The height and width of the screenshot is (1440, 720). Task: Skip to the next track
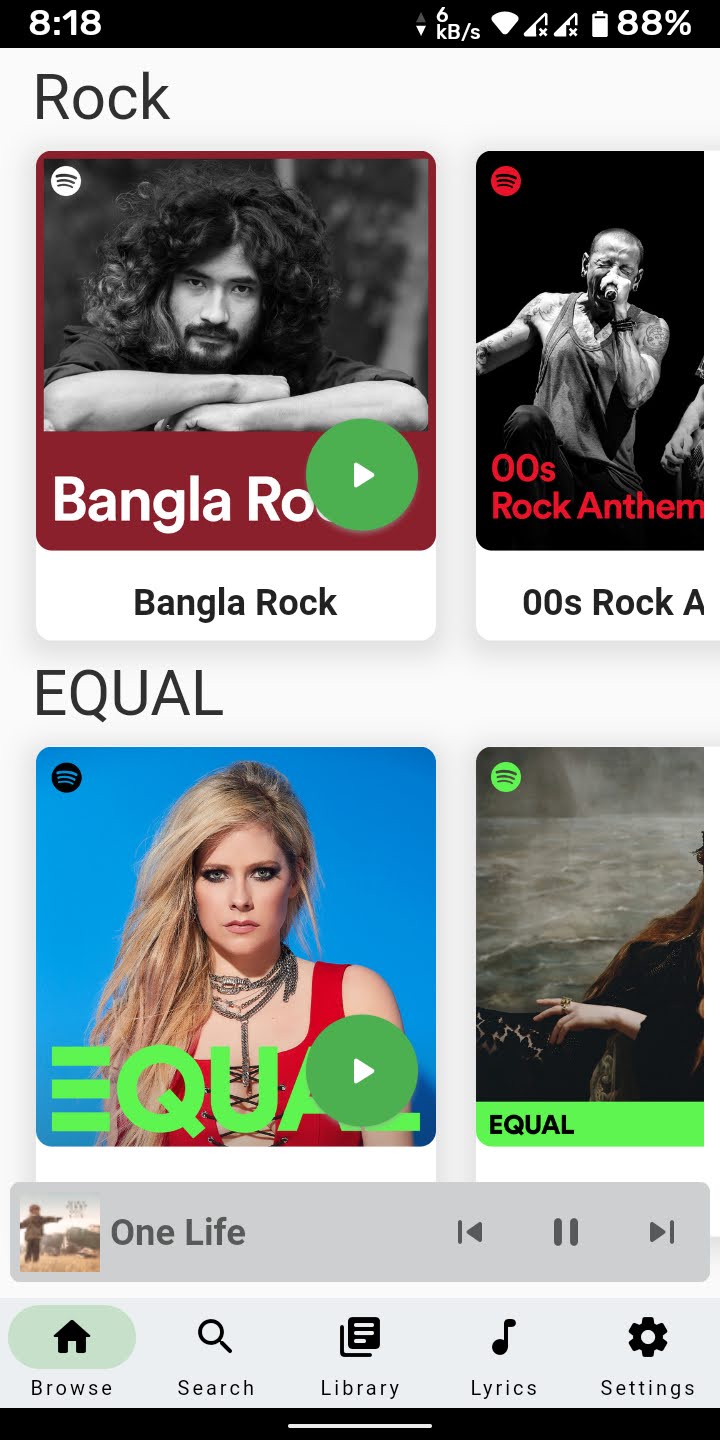pos(662,1232)
